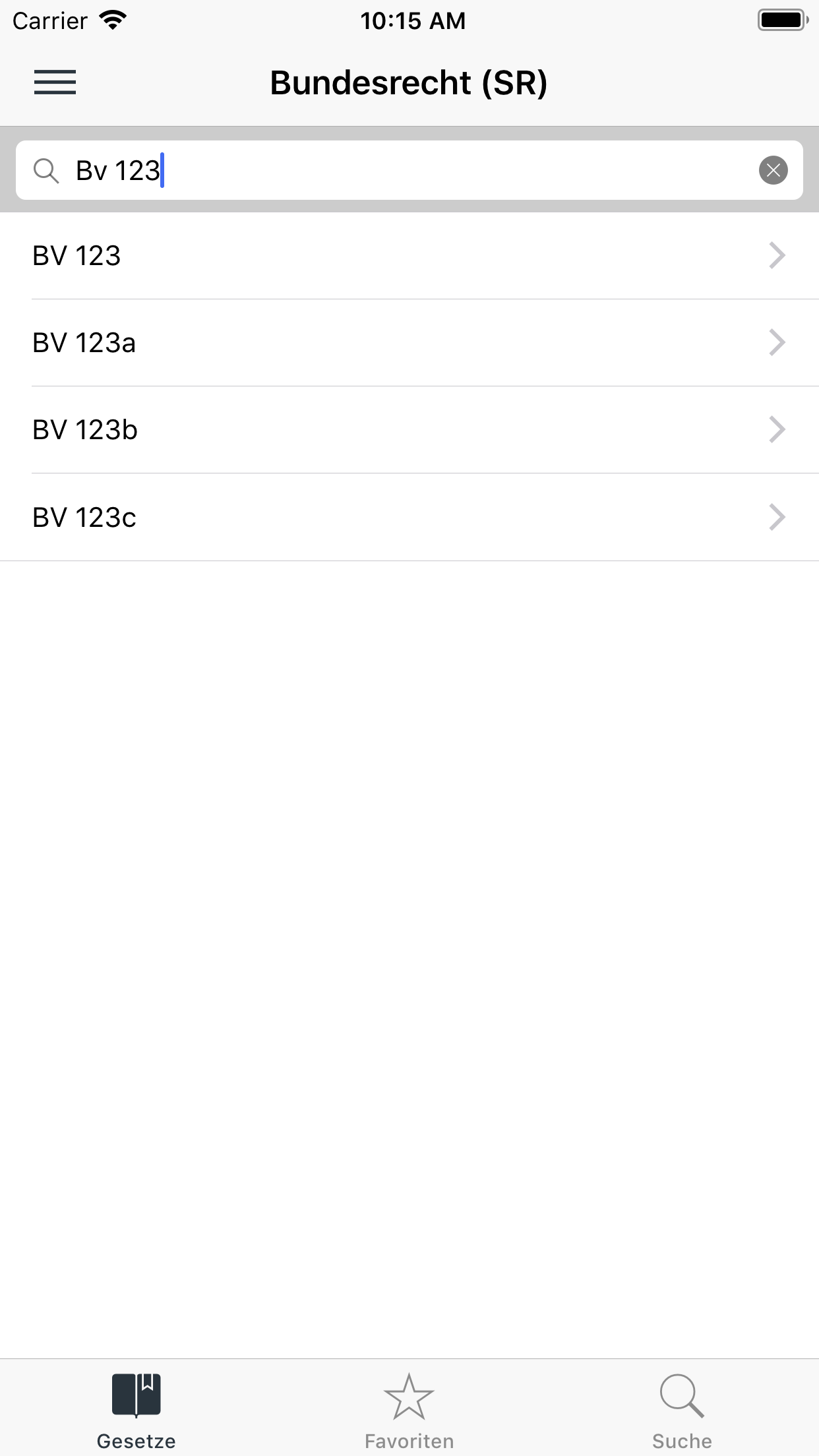Open the BV 123a article
The image size is (819, 1456).
(x=409, y=343)
